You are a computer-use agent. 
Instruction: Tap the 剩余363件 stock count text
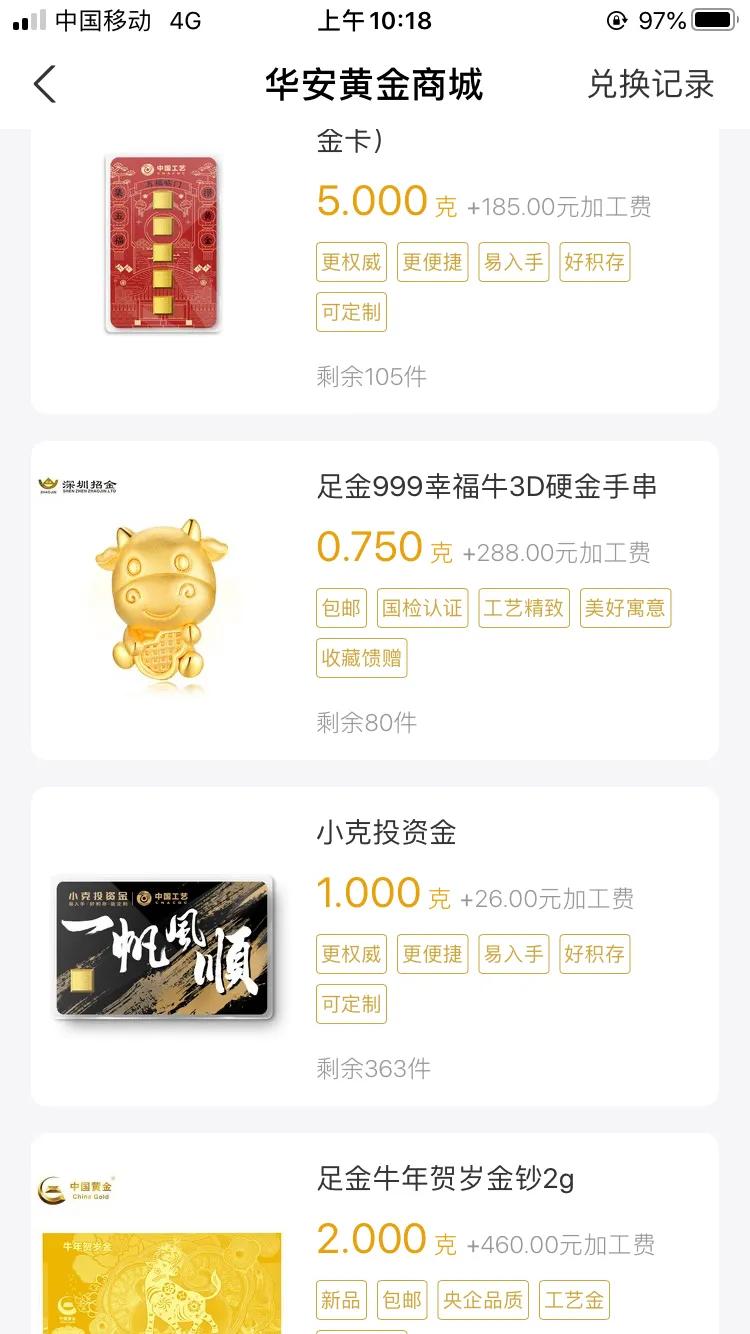coord(375,1069)
